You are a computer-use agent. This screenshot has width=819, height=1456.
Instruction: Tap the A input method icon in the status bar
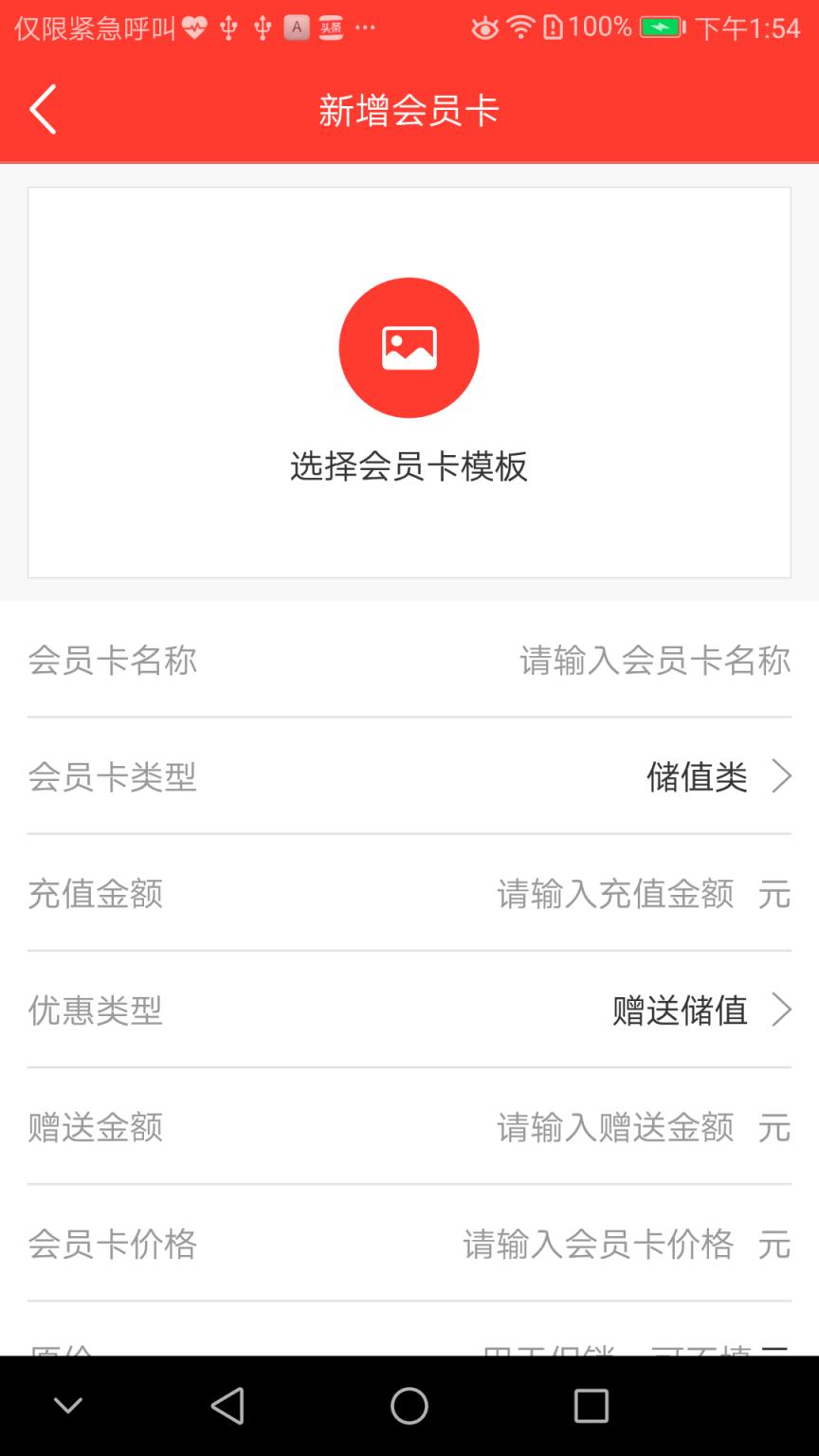[x=296, y=28]
